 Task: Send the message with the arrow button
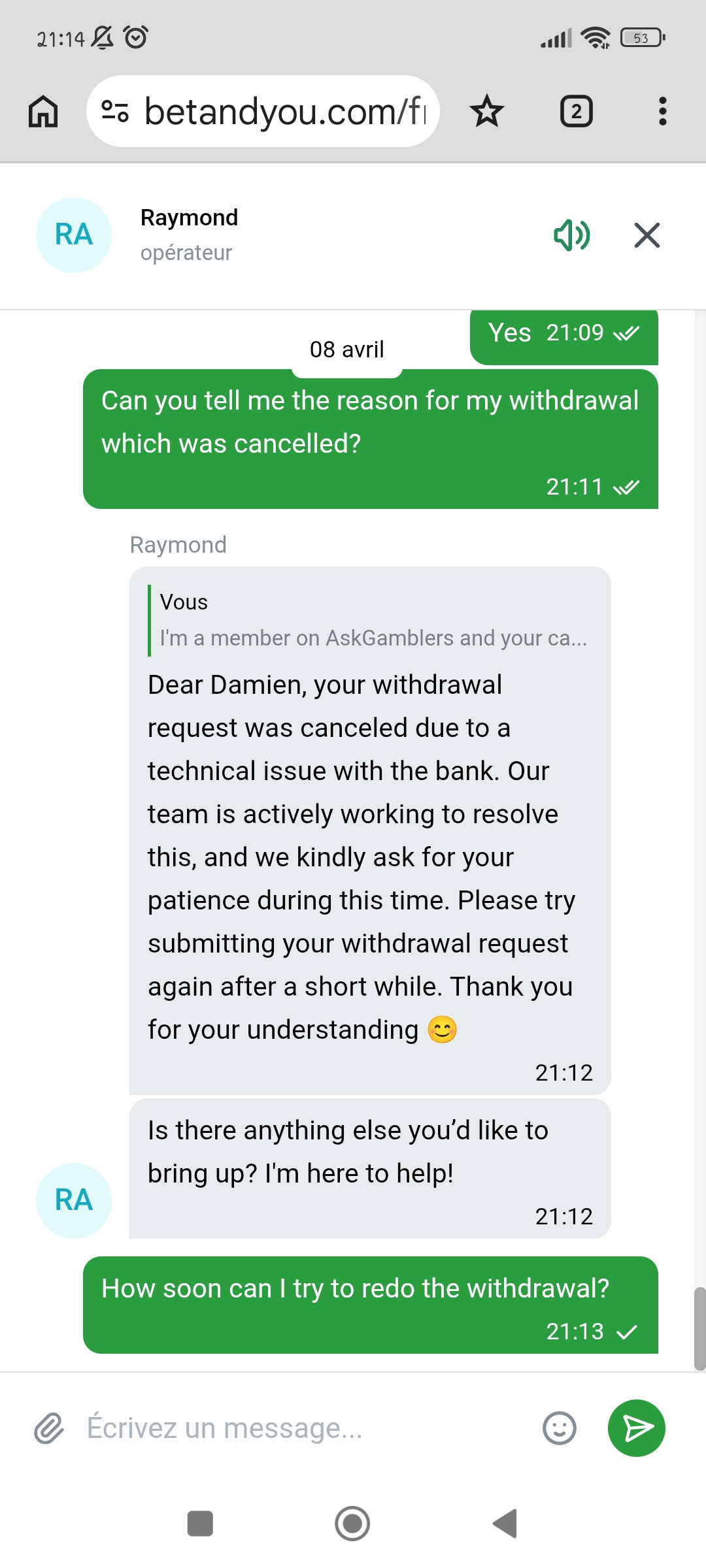pyautogui.click(x=636, y=1428)
